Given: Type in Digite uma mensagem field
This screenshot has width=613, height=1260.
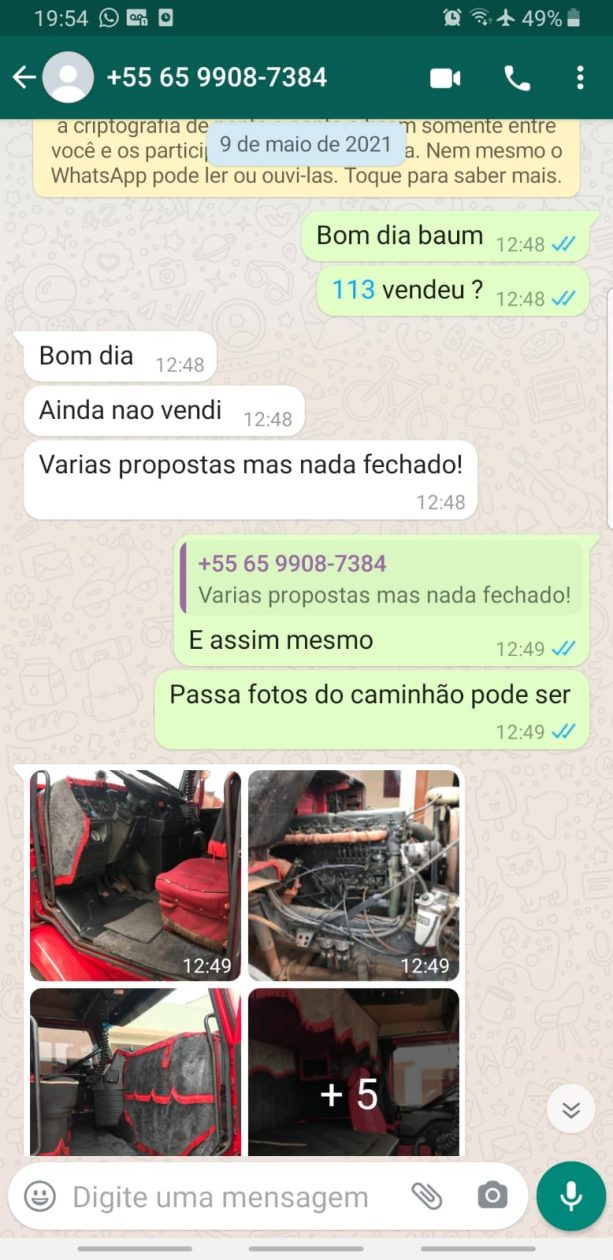Looking at the screenshot, I should pyautogui.click(x=220, y=1196).
